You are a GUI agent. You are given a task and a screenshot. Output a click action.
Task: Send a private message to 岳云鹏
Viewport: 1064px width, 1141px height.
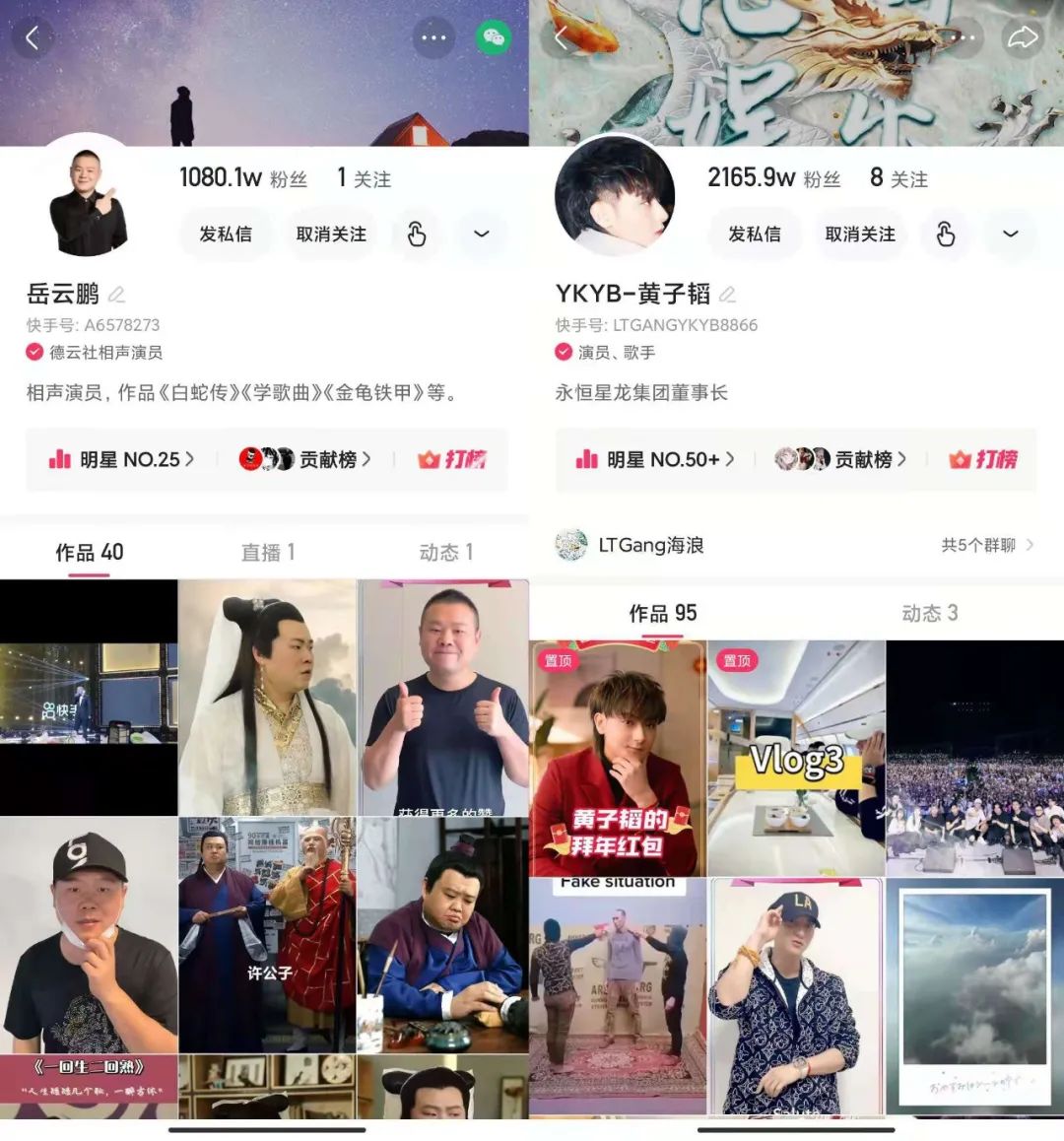click(226, 235)
